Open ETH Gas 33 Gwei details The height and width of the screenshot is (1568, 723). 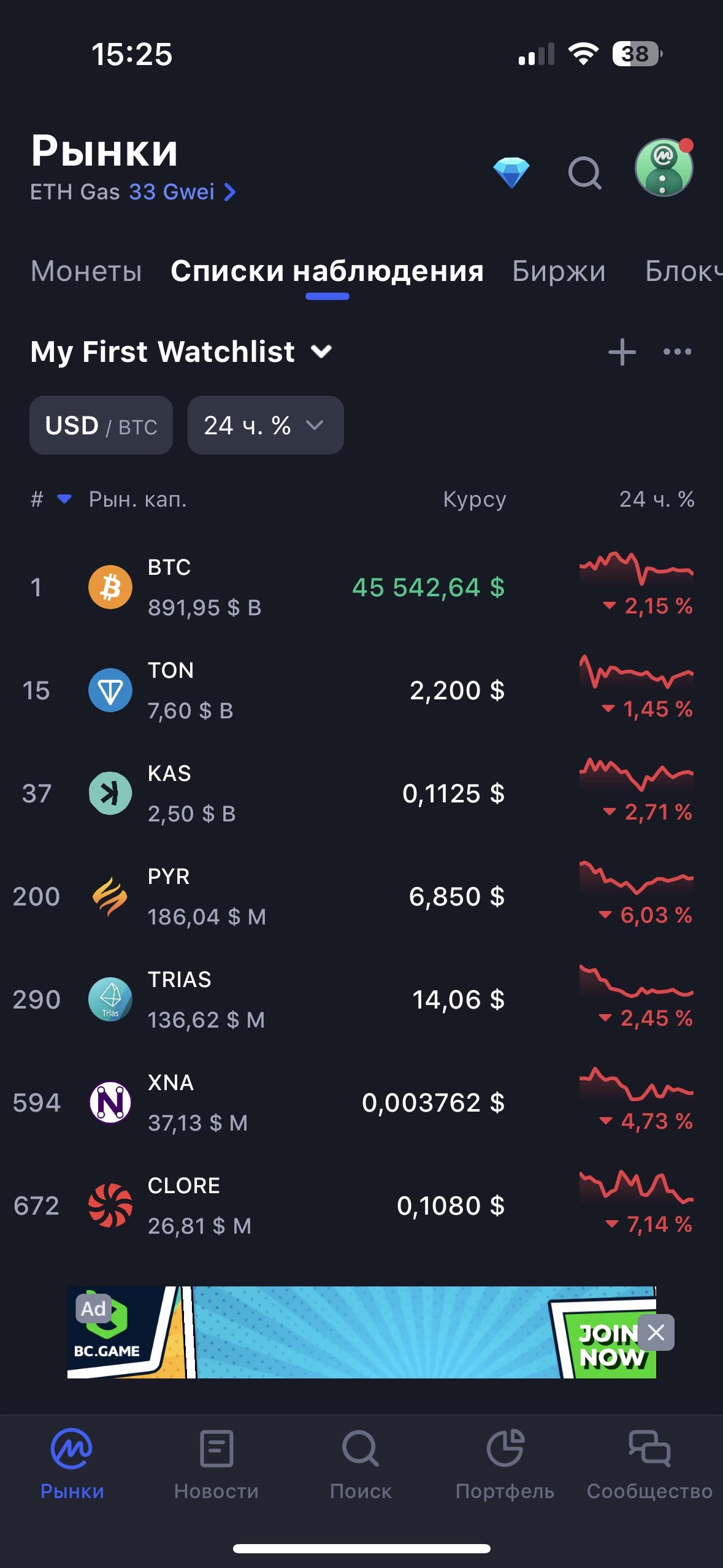133,192
